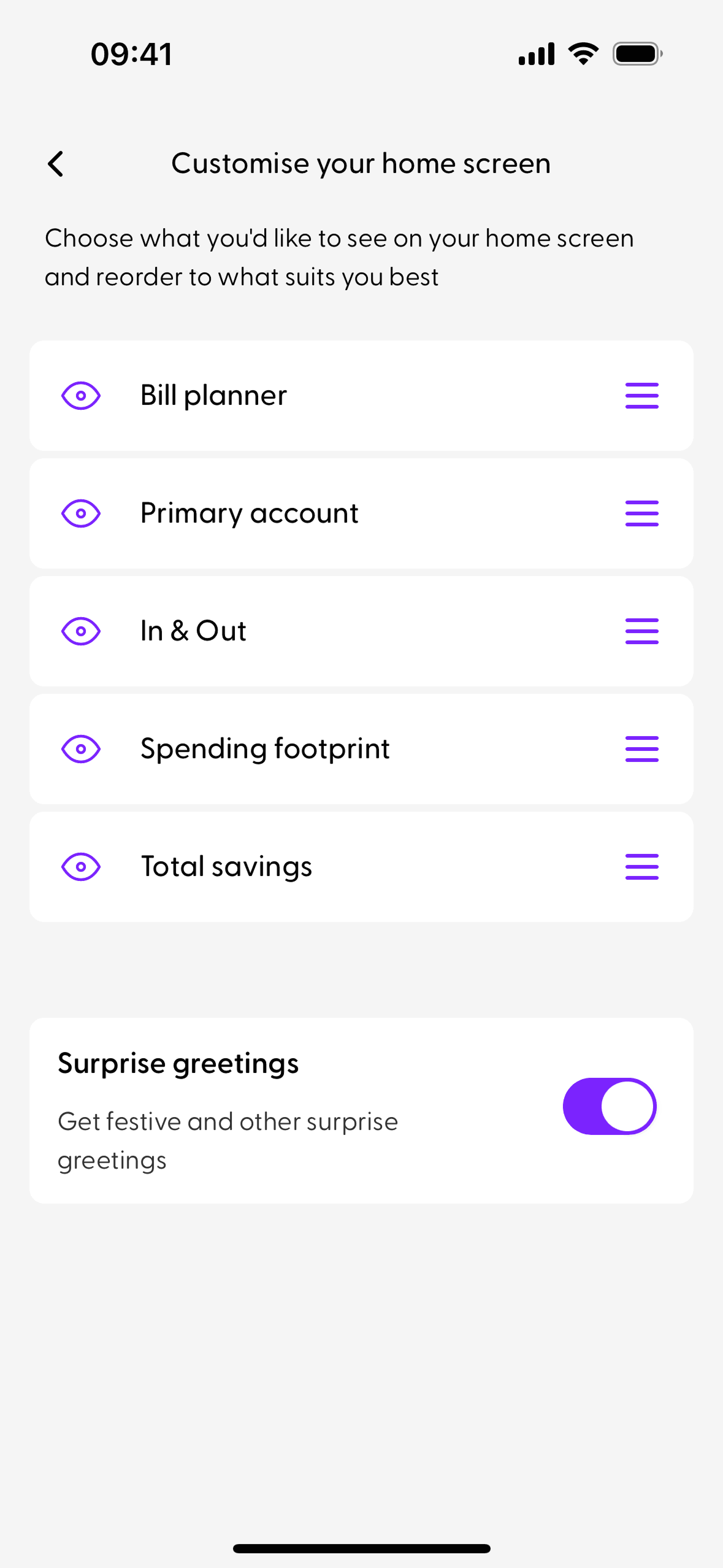Tap the reorder handle for Bill planner

point(641,396)
